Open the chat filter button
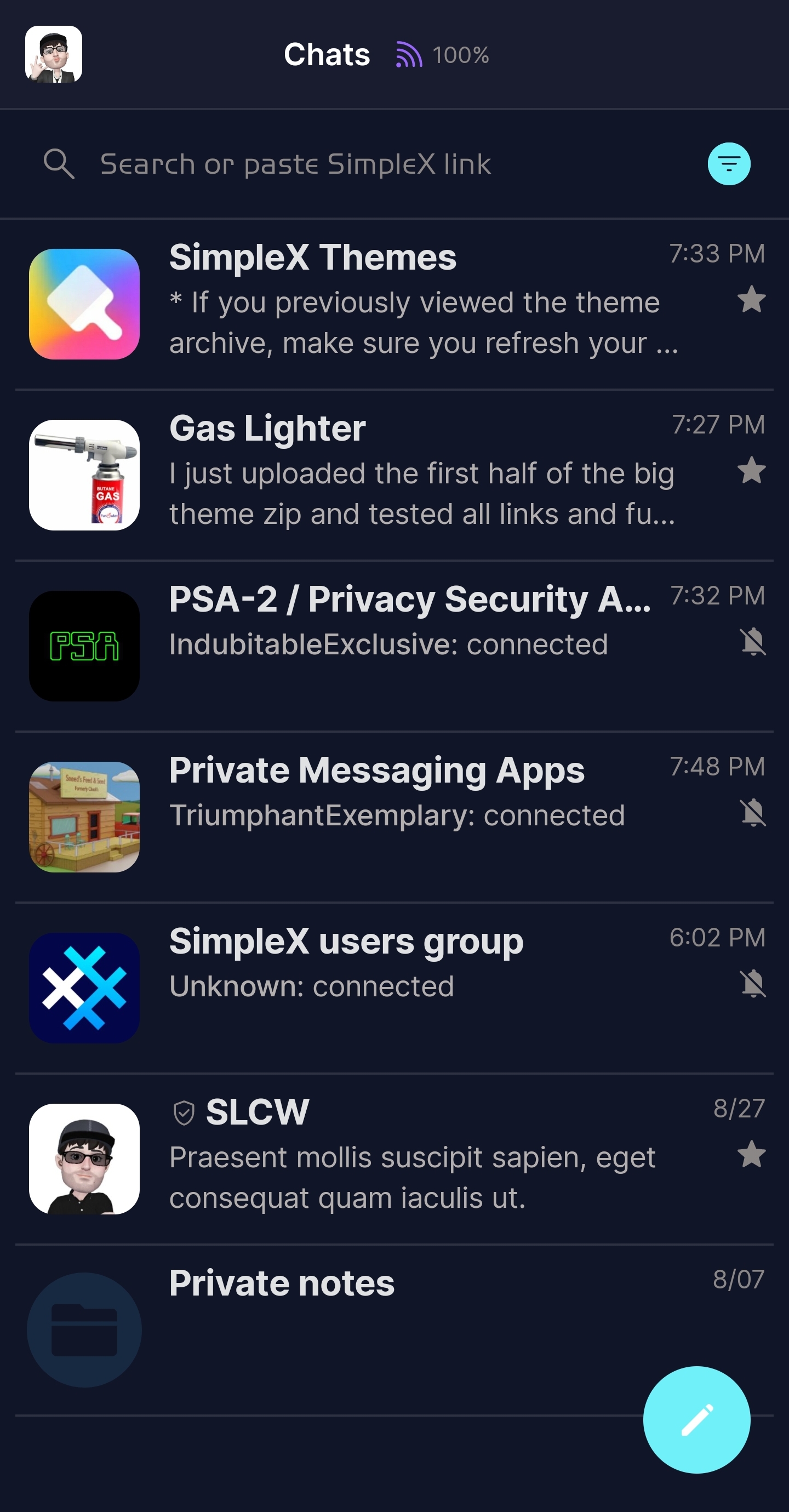789x1512 pixels. pyautogui.click(x=729, y=164)
